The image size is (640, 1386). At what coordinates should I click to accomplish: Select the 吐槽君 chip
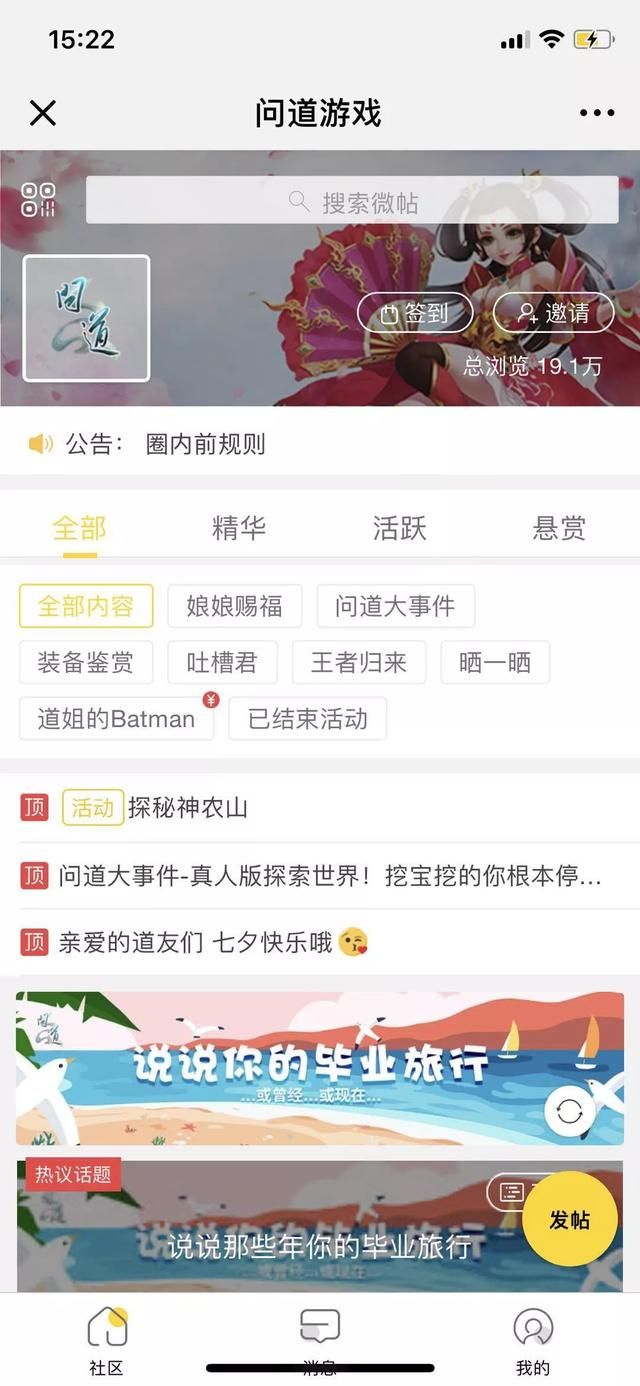coord(222,662)
